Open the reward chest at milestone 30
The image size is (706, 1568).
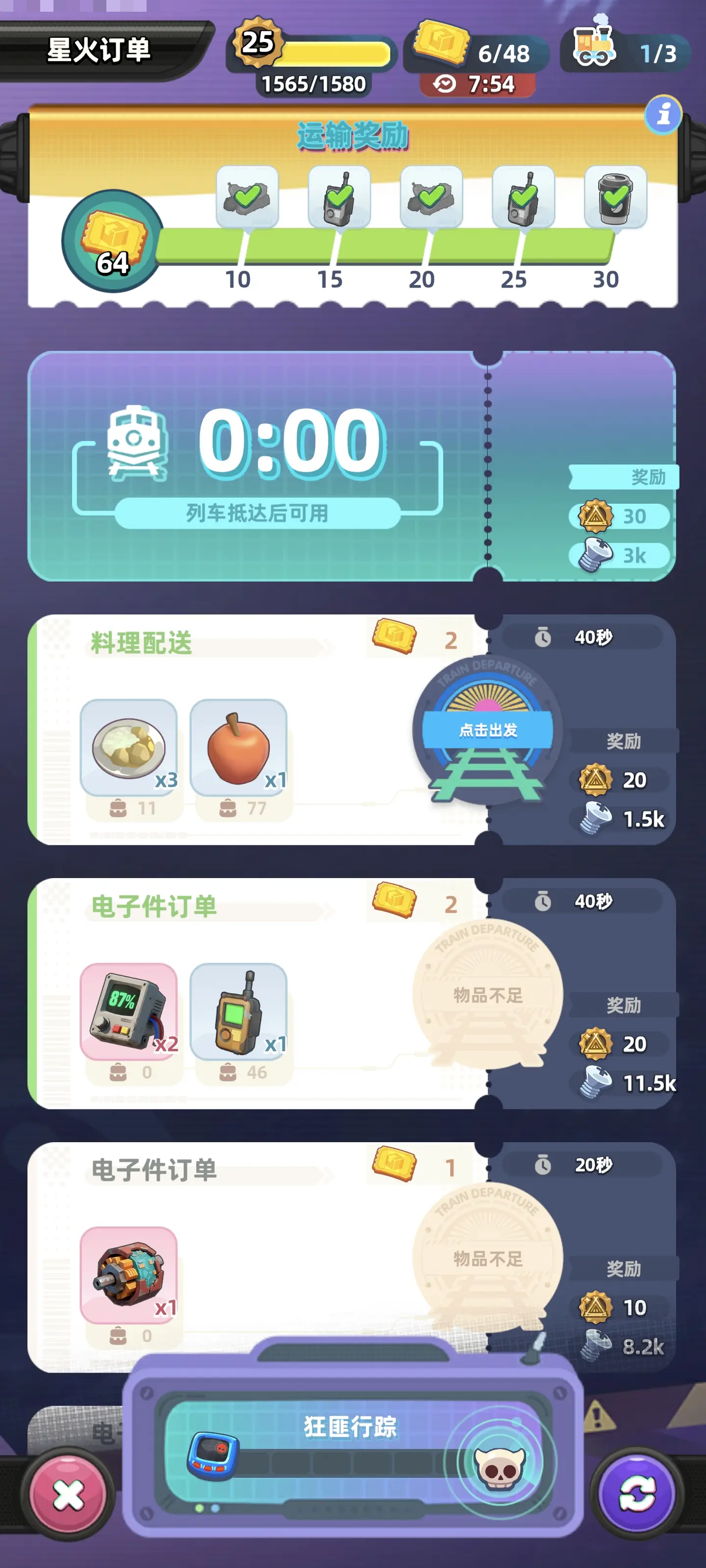coord(615,197)
